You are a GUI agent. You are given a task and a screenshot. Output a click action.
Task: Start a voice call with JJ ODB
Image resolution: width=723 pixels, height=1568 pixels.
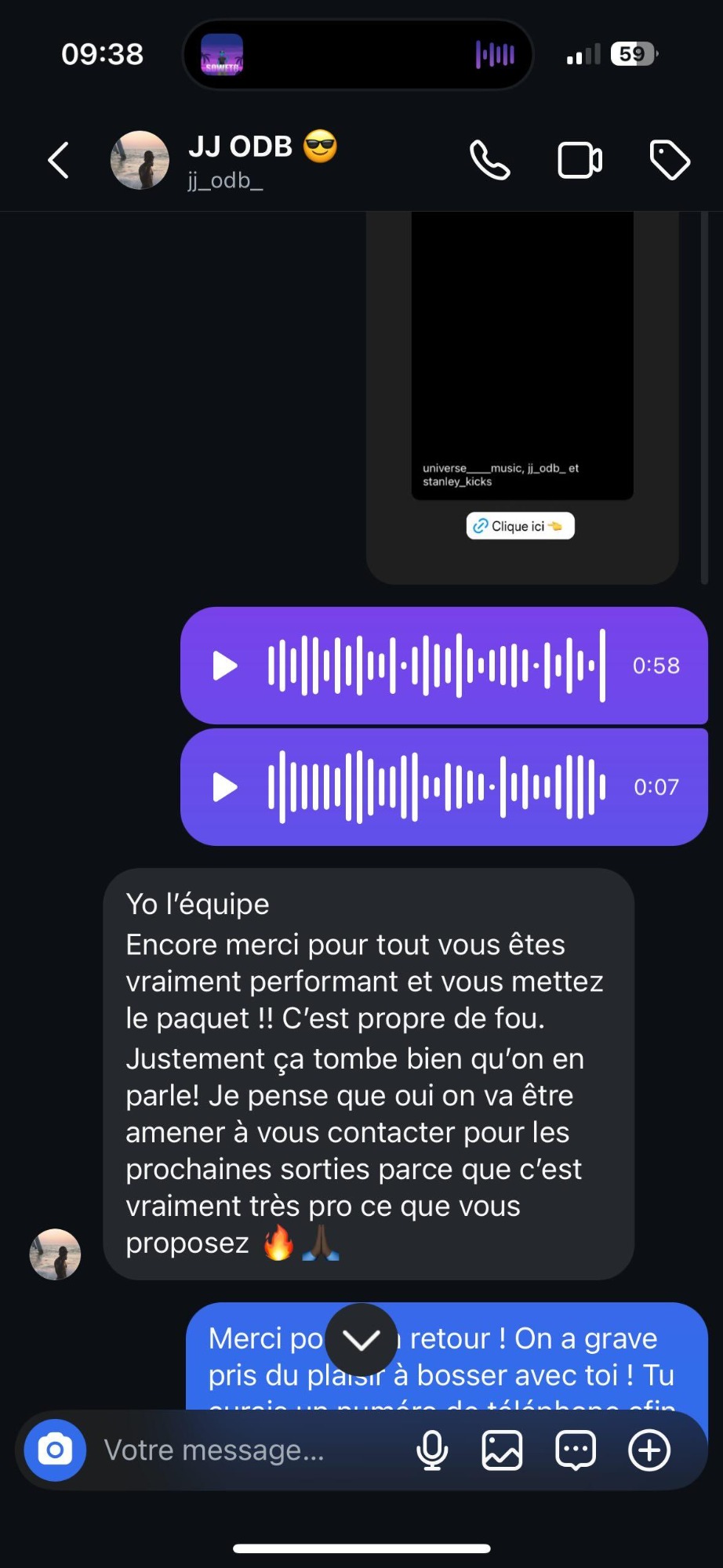tap(490, 161)
